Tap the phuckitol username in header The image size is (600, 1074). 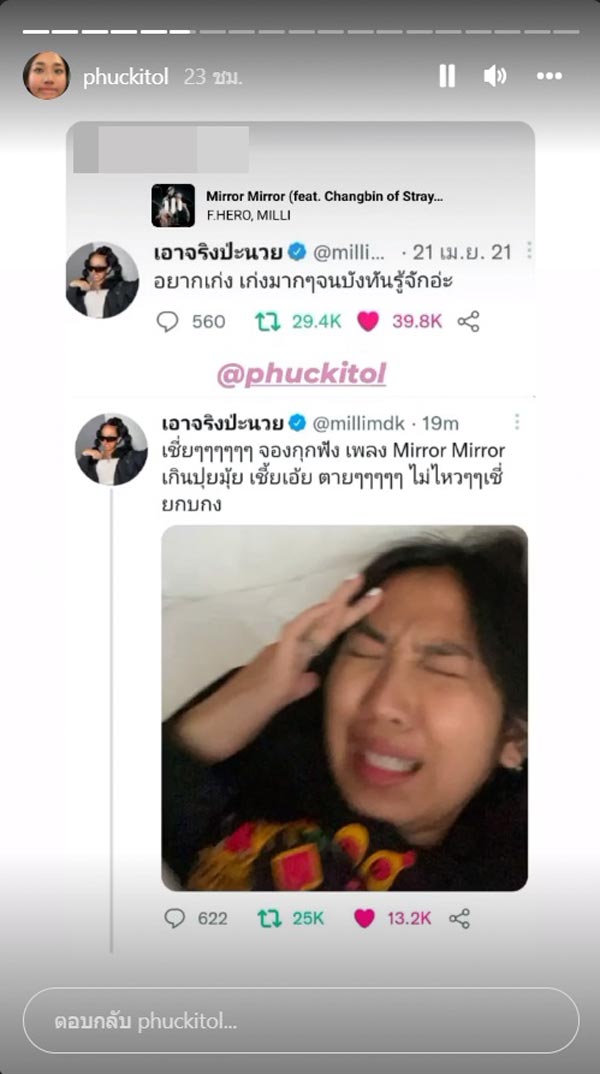pos(125,77)
